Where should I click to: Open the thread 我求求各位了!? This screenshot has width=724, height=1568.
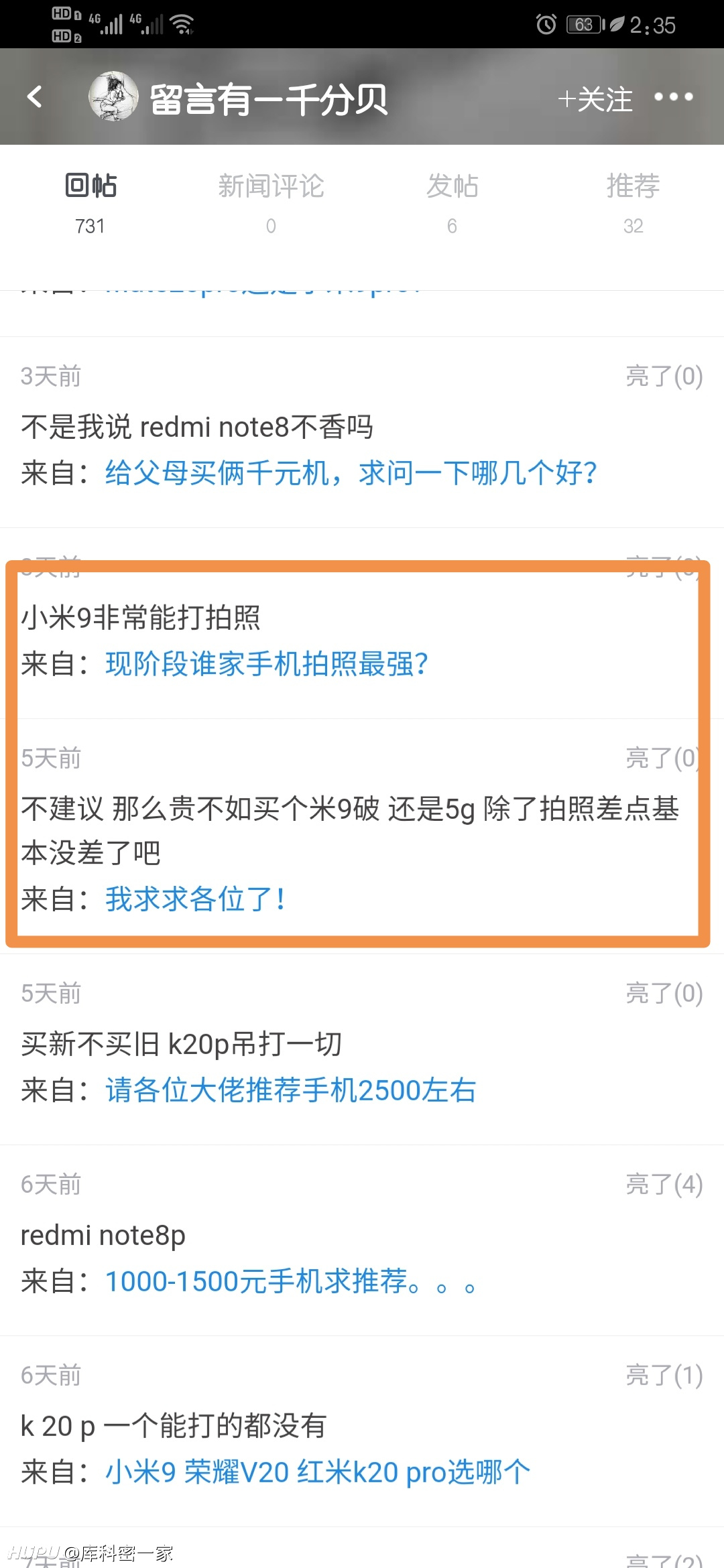(196, 899)
